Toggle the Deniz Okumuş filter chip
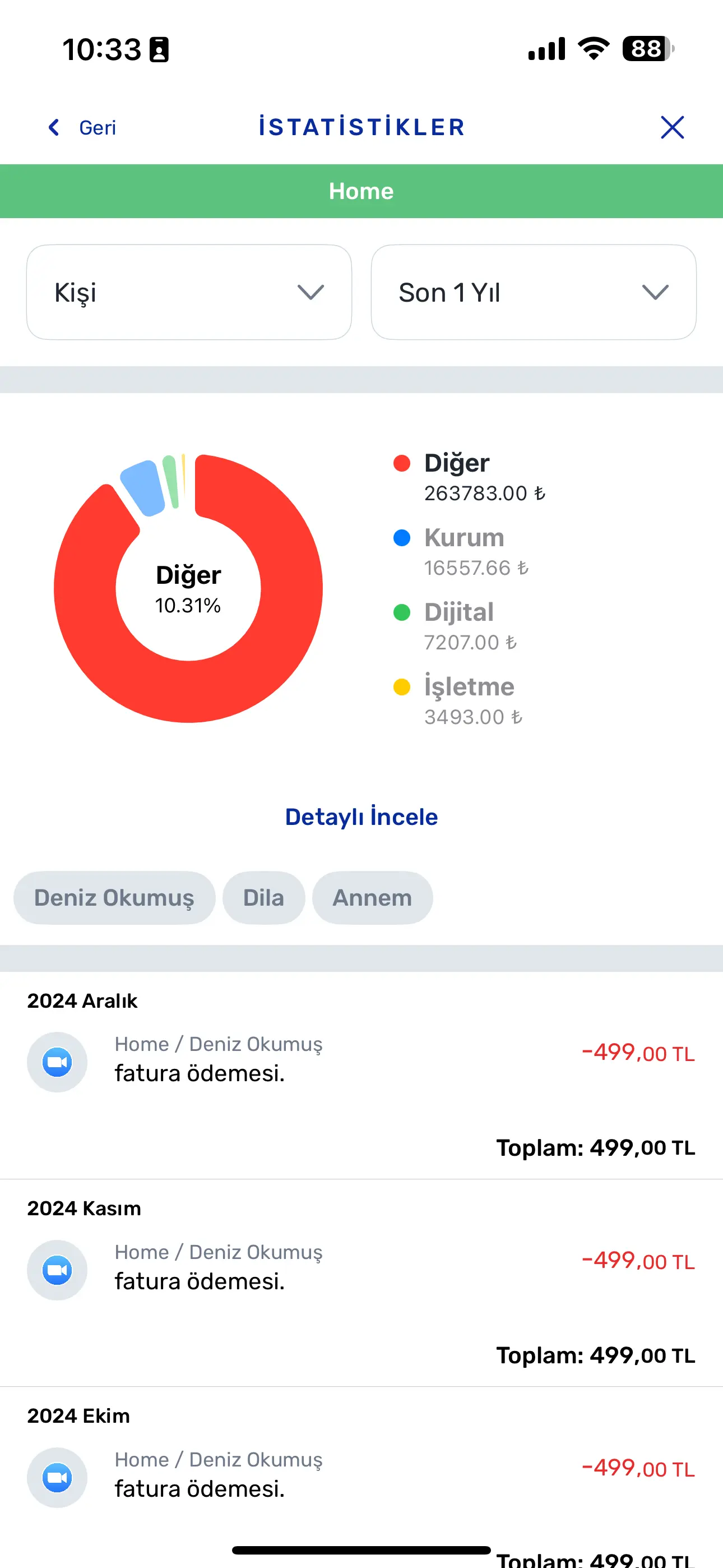This screenshot has height=1568, width=723. [114, 897]
